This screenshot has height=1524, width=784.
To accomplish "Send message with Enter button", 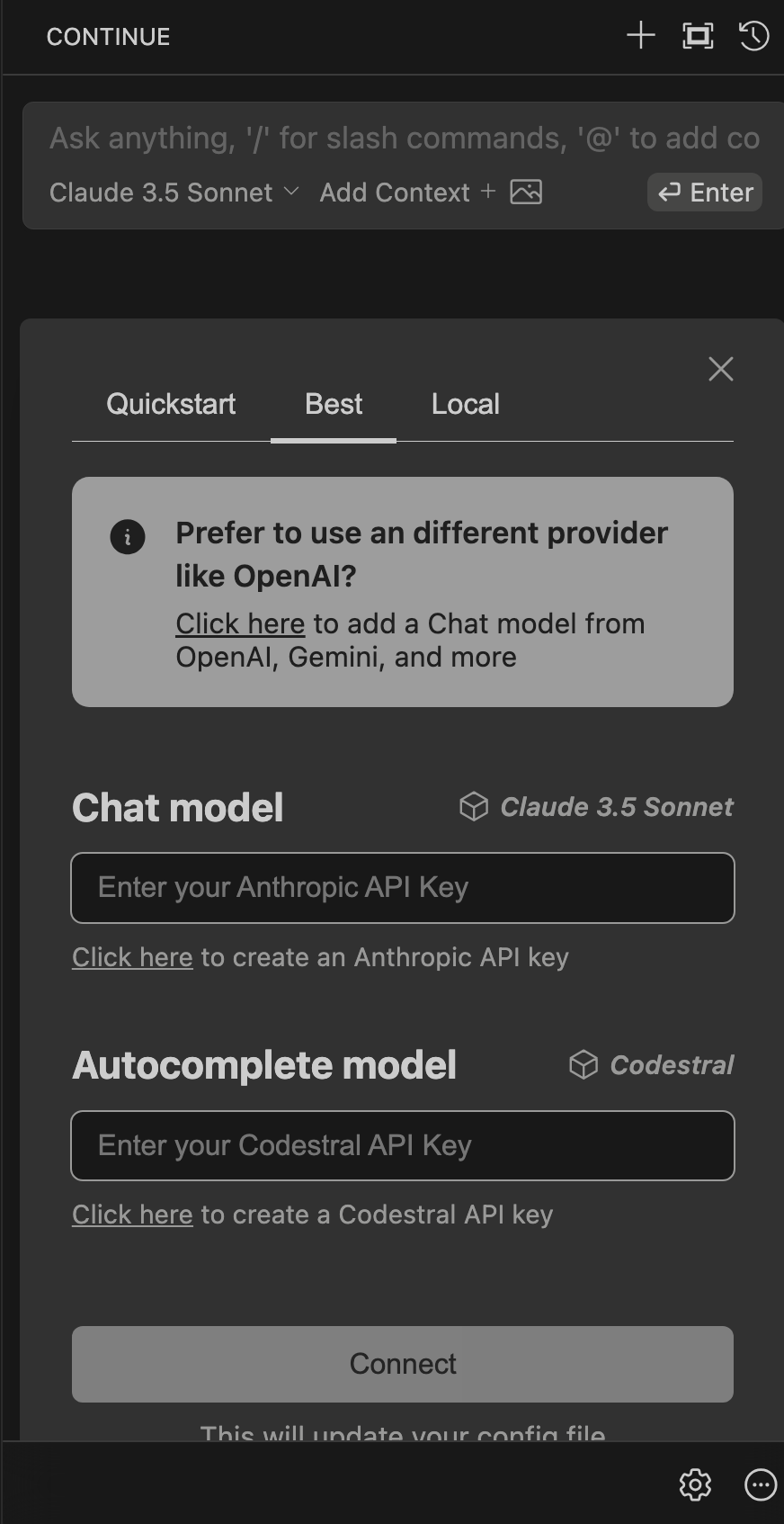I will pyautogui.click(x=705, y=193).
